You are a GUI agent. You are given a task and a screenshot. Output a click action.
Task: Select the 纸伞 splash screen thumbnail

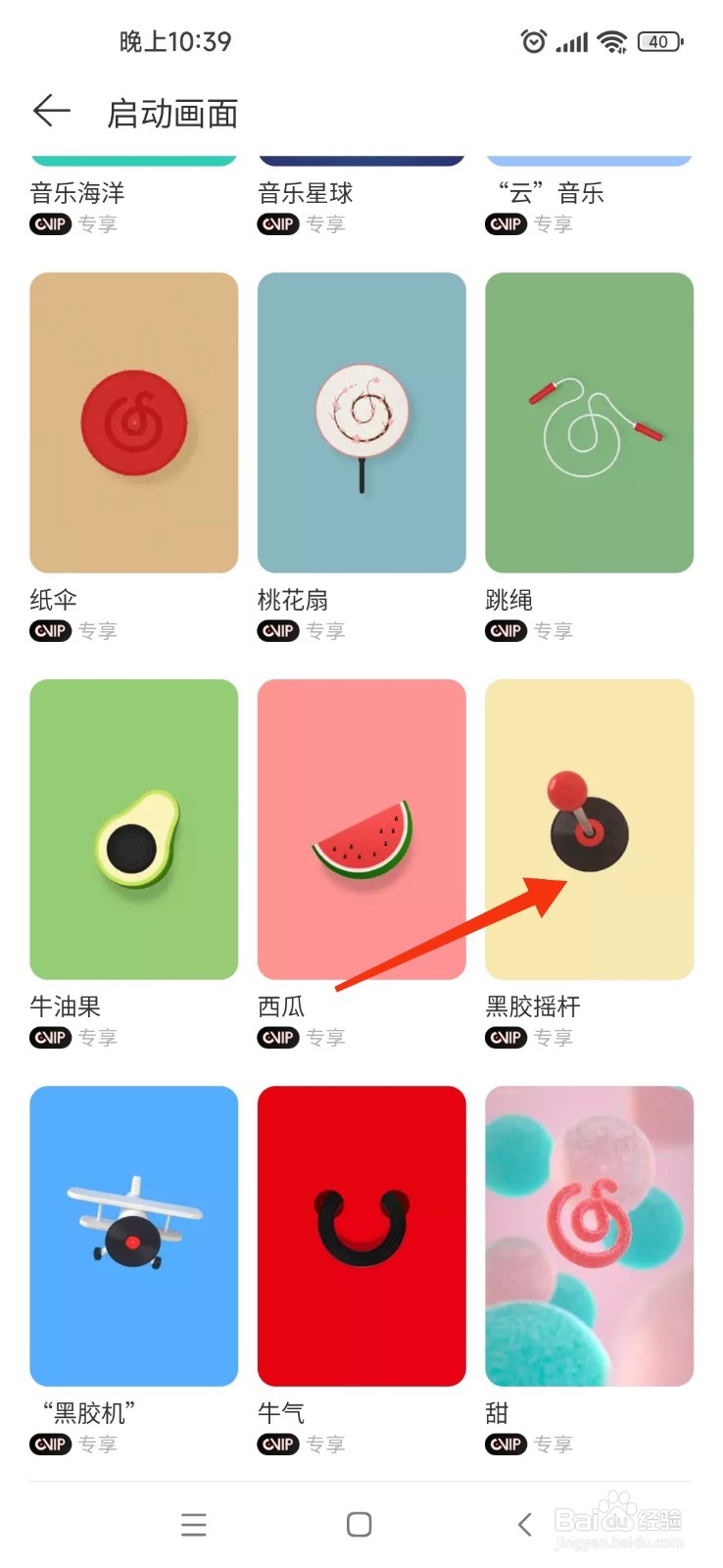(133, 421)
